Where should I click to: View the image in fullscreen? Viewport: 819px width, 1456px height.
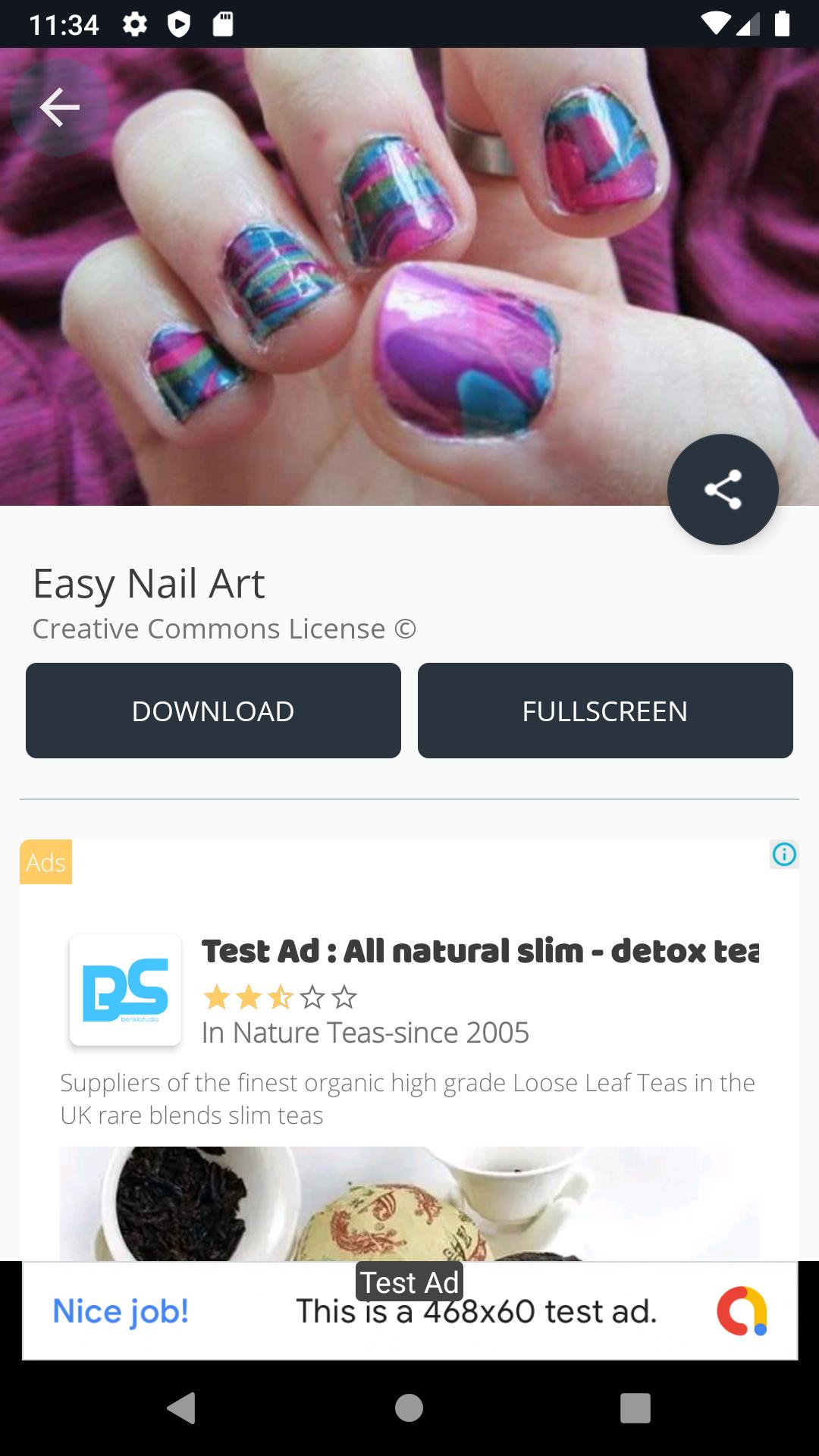pyautogui.click(x=605, y=711)
